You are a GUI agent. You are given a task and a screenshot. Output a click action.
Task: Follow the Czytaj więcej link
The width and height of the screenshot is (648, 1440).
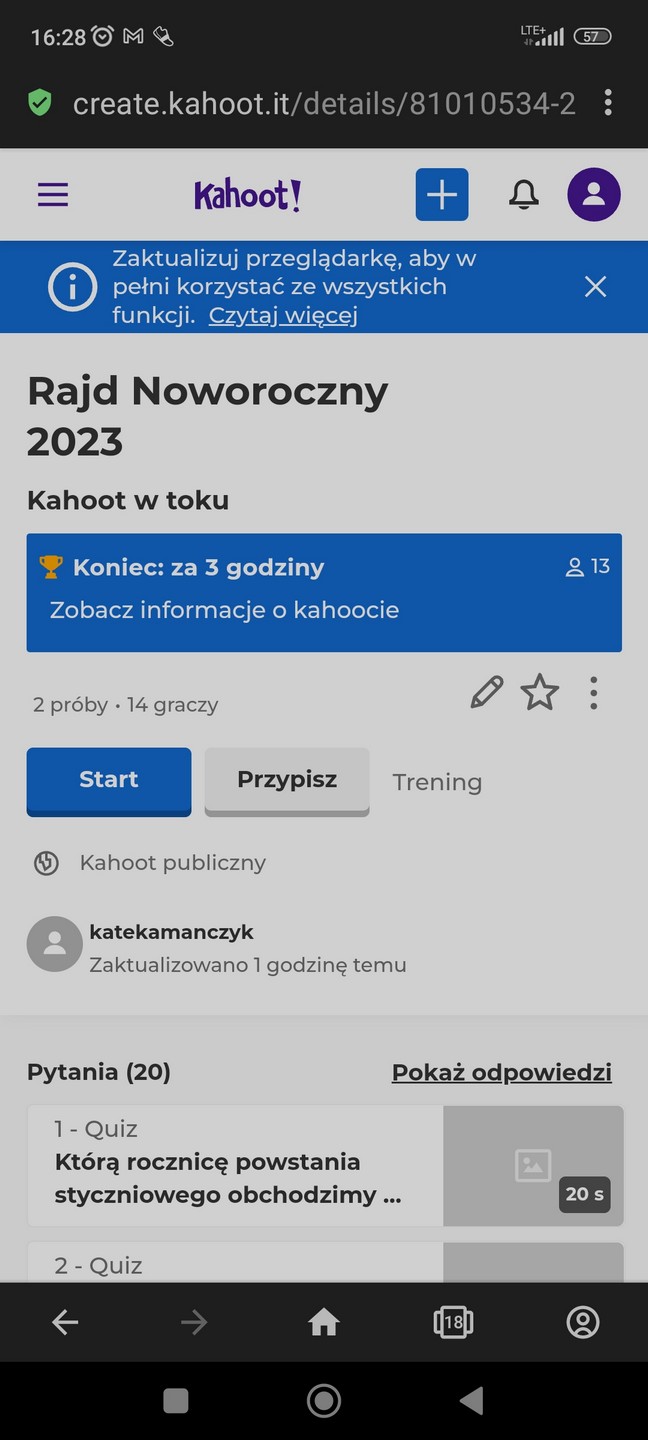(x=283, y=316)
